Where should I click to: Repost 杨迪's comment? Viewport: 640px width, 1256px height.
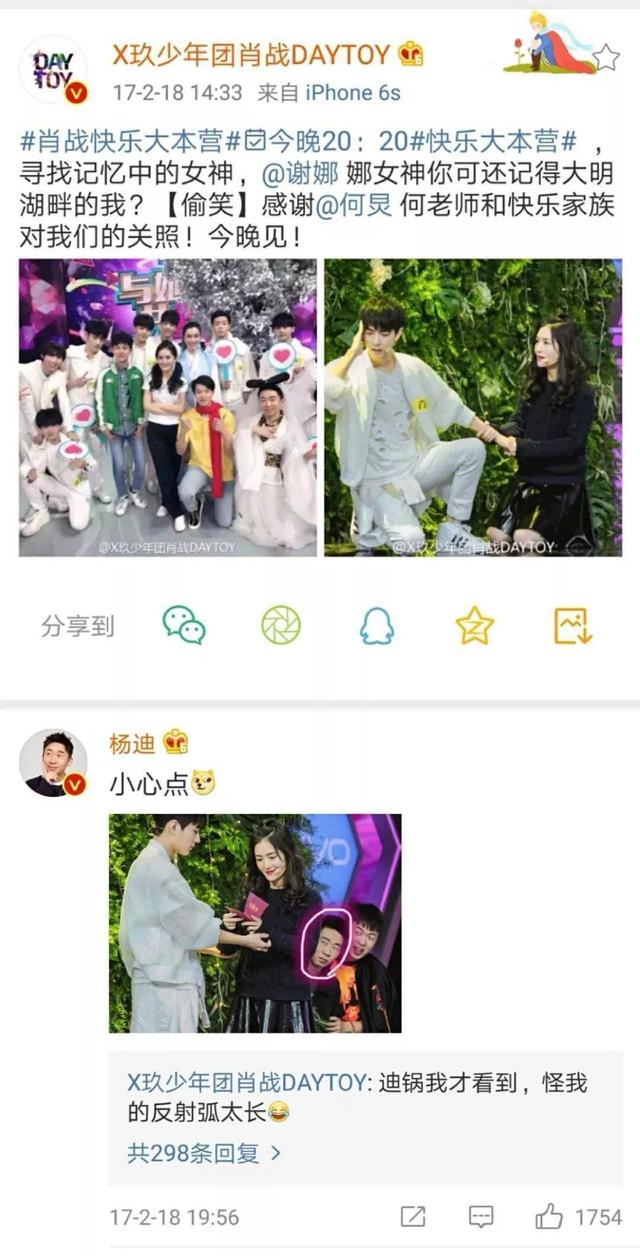tap(412, 1217)
